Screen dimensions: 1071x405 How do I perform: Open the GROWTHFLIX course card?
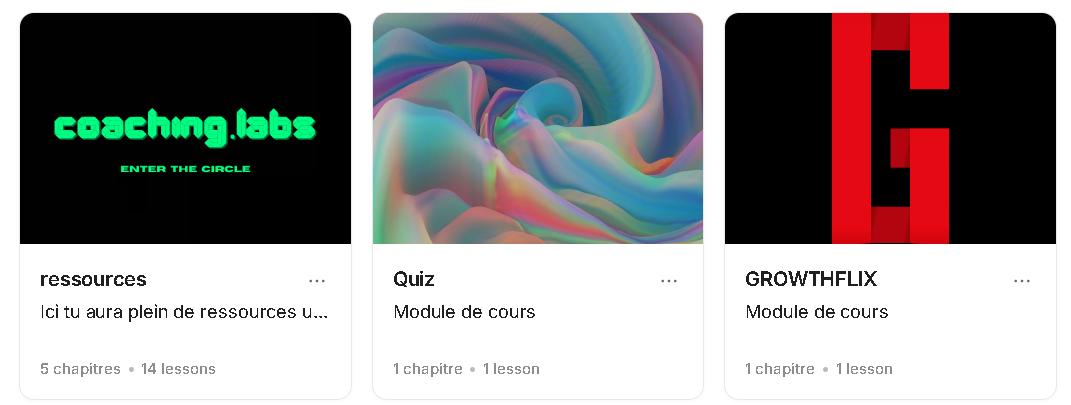click(889, 130)
